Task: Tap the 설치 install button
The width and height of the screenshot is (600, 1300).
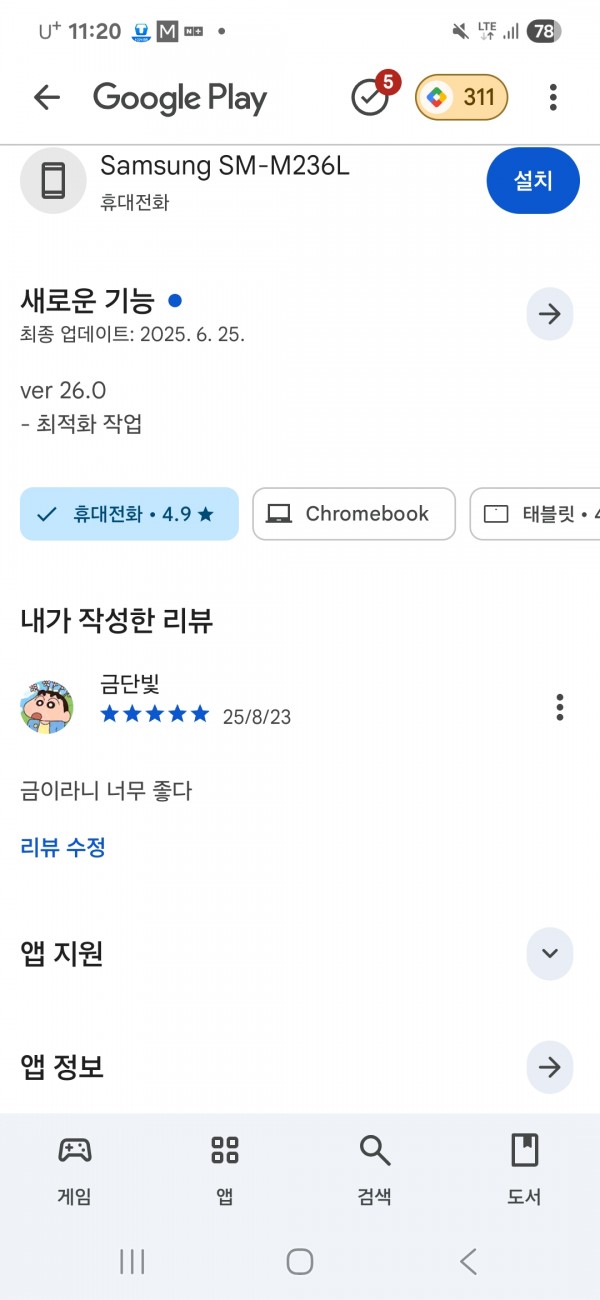Action: (533, 181)
